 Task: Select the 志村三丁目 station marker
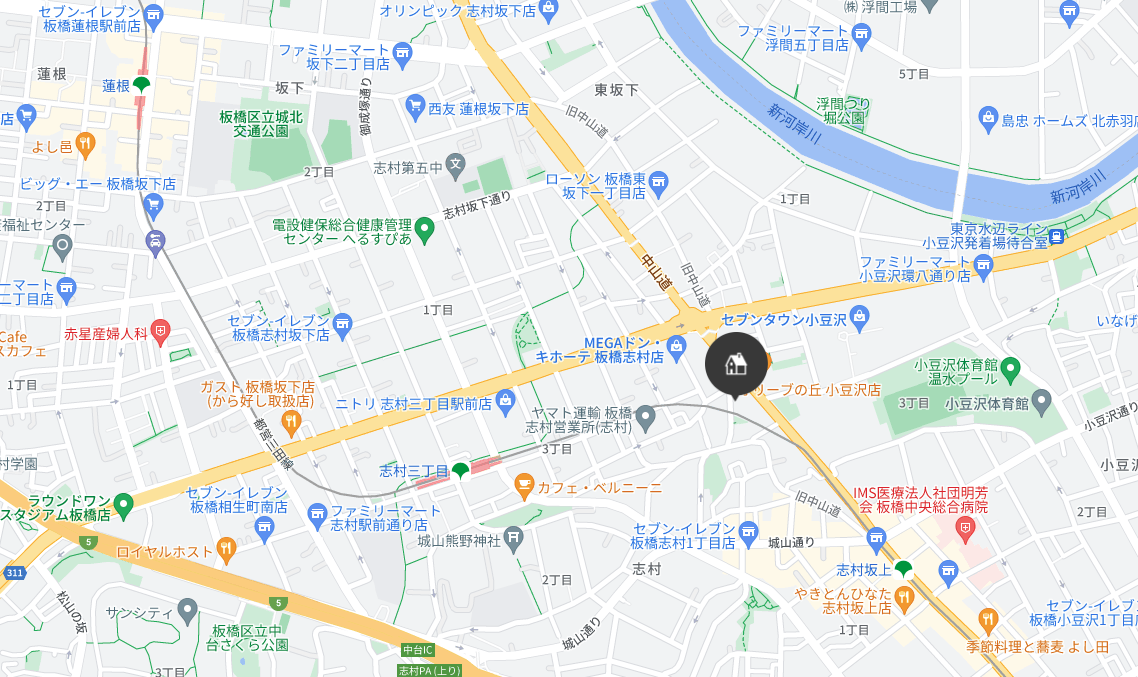(x=460, y=469)
